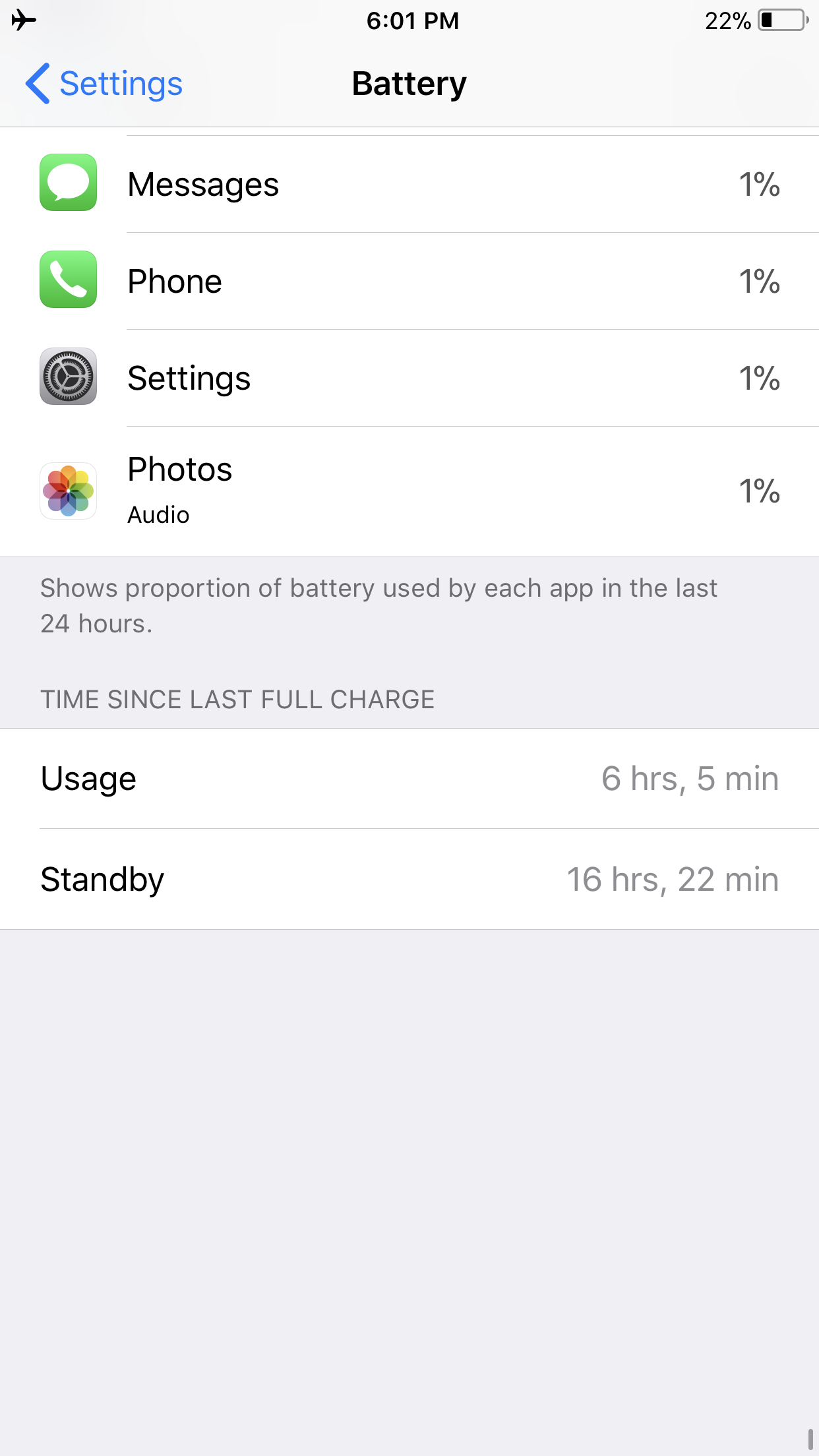Select the Photos battery usage row
The image size is (819, 1456).
click(409, 491)
